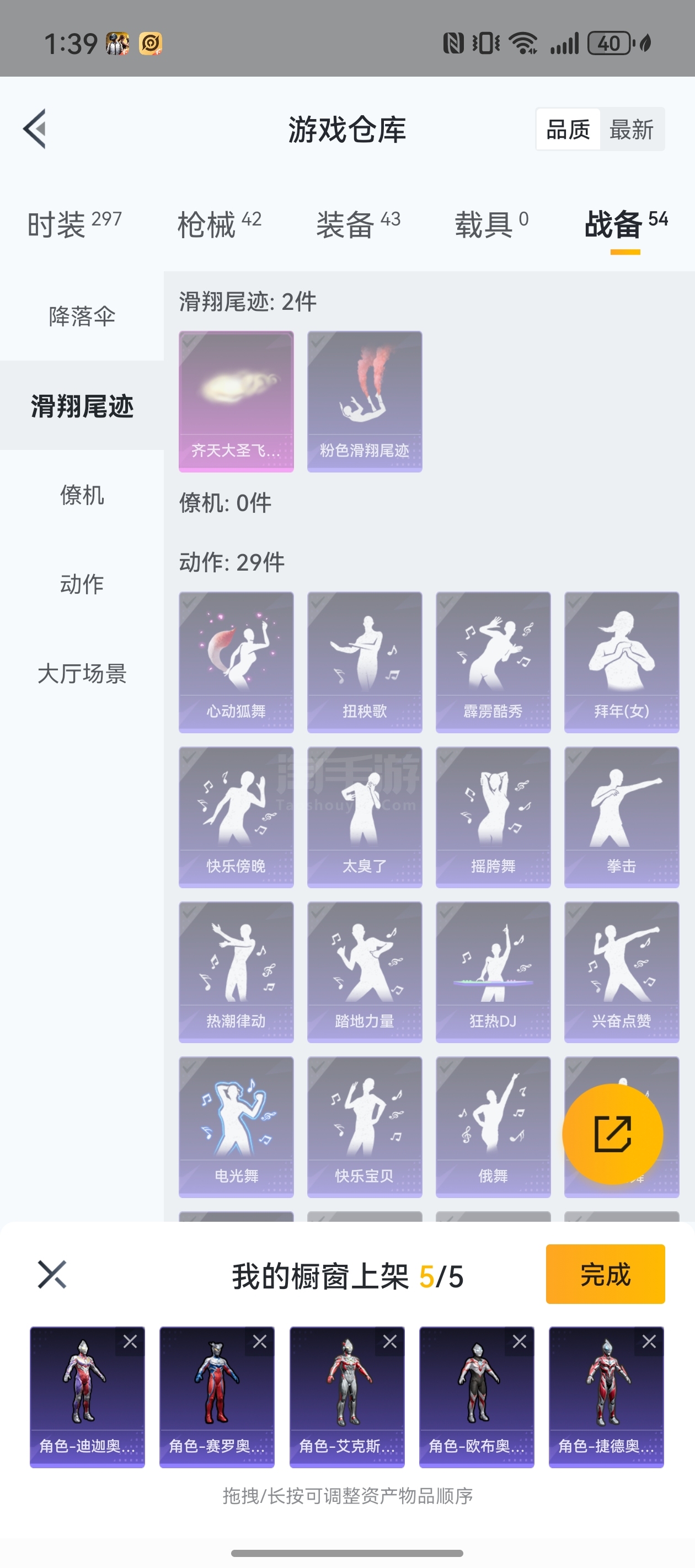The width and height of the screenshot is (695, 1568).
Task: Switch to the 时装 tab
Action: [x=74, y=224]
